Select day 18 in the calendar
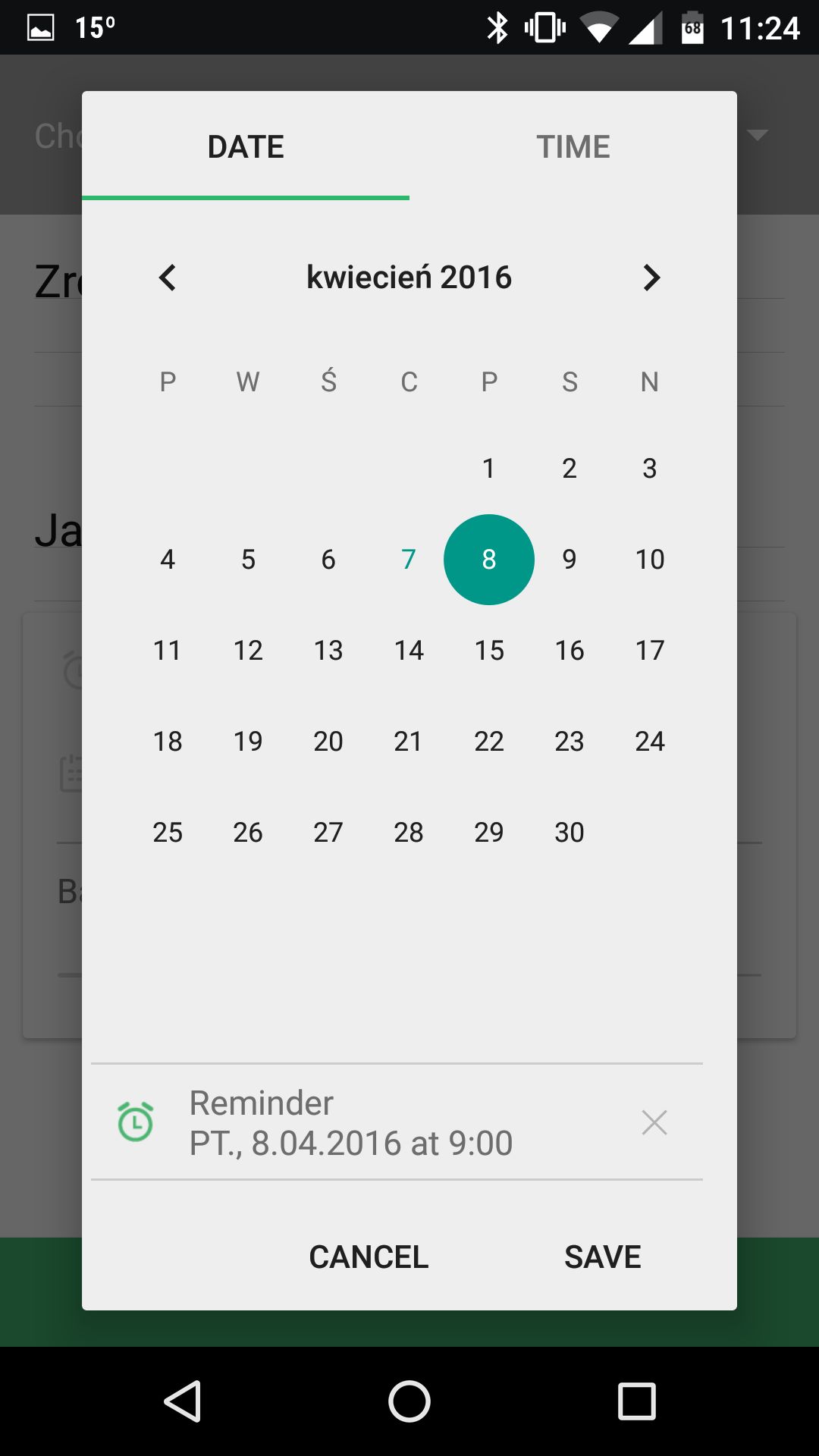819x1456 pixels. click(x=168, y=741)
